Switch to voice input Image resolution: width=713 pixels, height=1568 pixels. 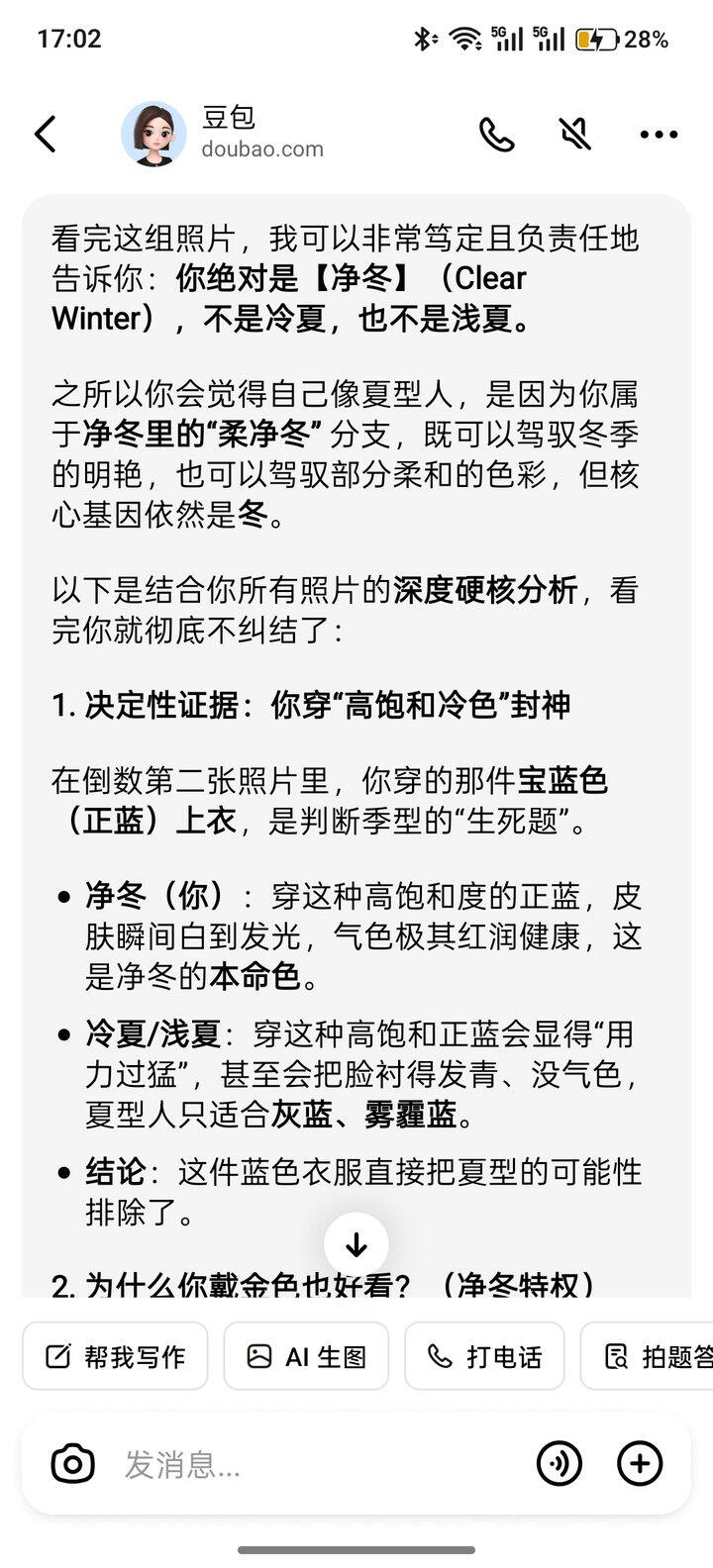pyautogui.click(x=560, y=1463)
